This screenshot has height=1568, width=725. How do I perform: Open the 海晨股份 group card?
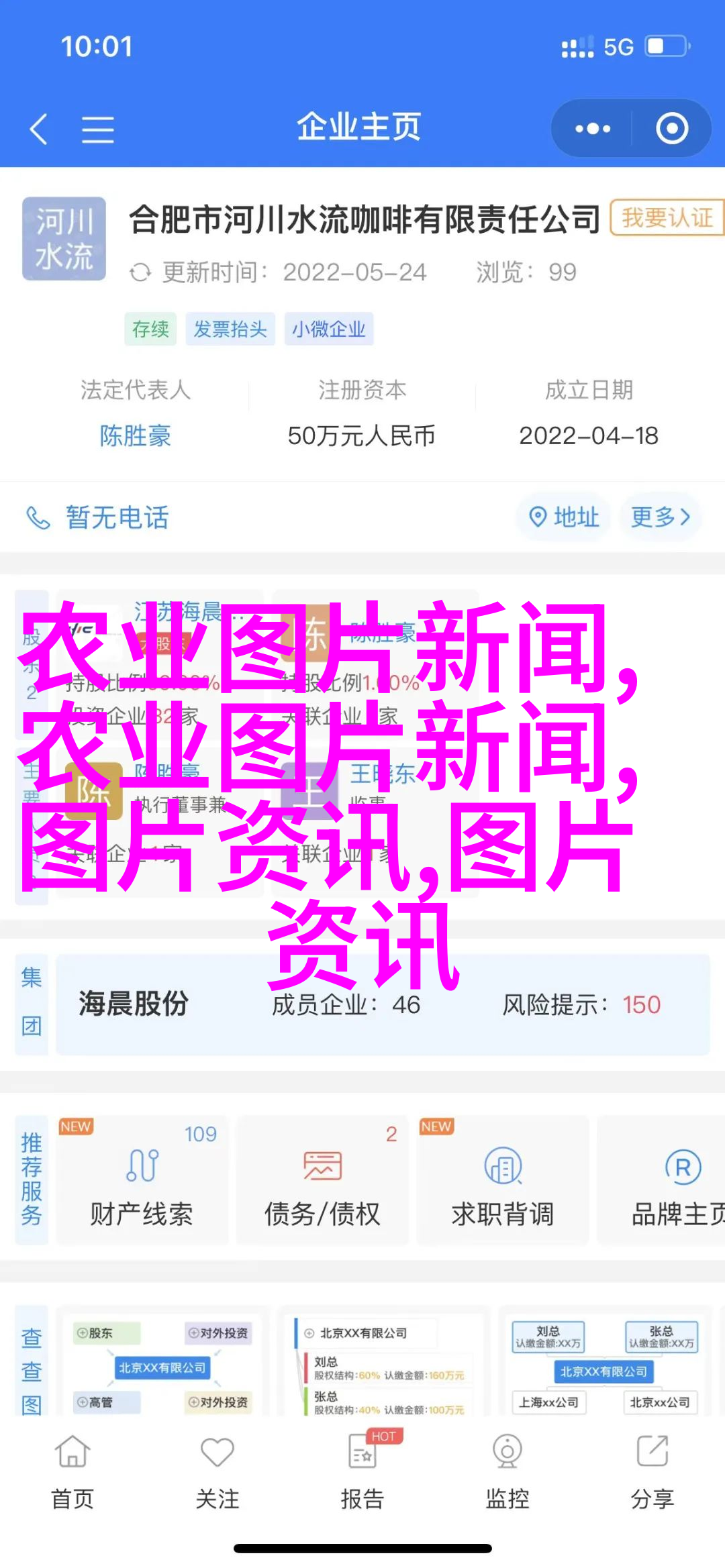383,1004
